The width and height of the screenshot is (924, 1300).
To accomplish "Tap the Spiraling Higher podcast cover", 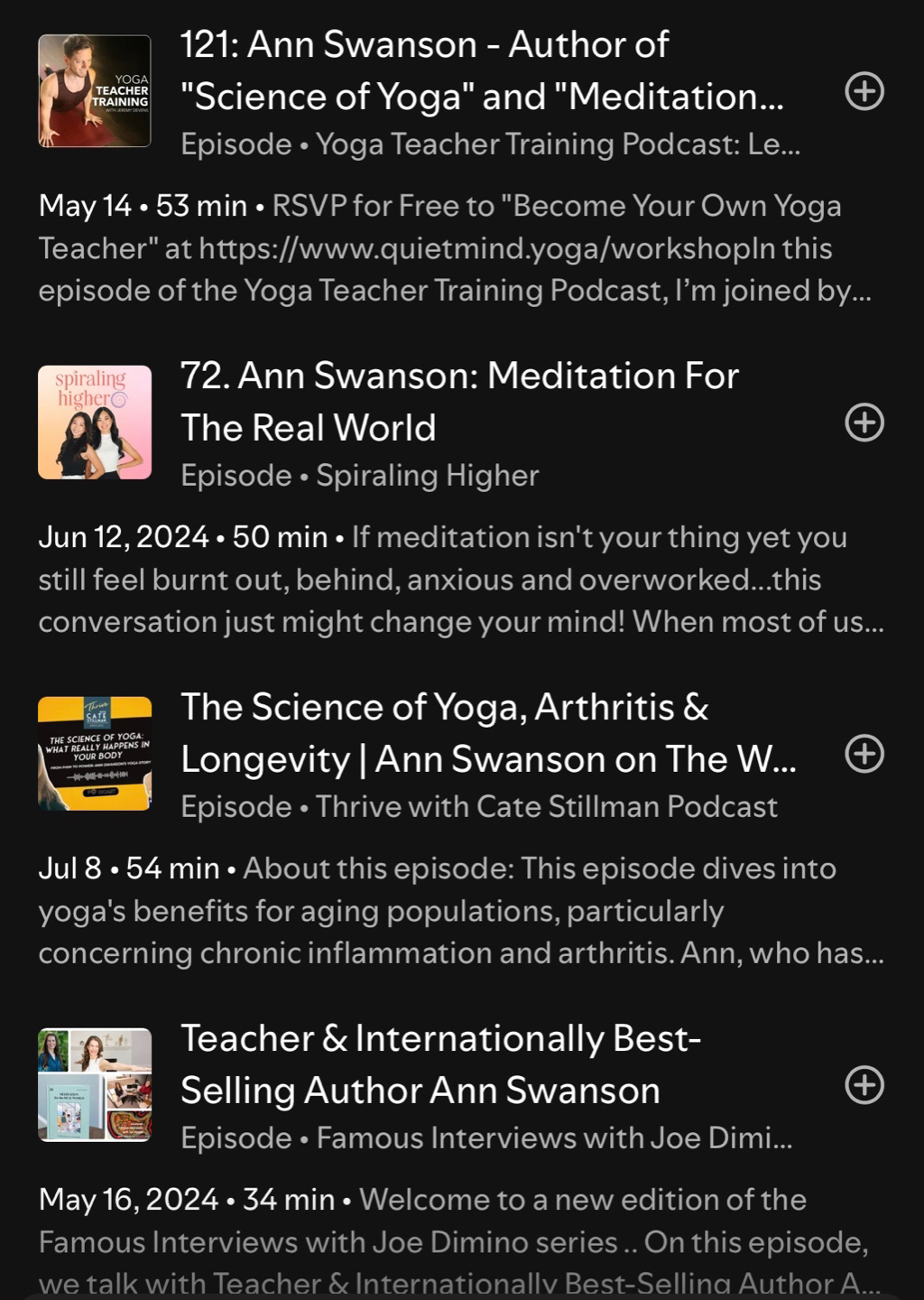I will (95, 422).
